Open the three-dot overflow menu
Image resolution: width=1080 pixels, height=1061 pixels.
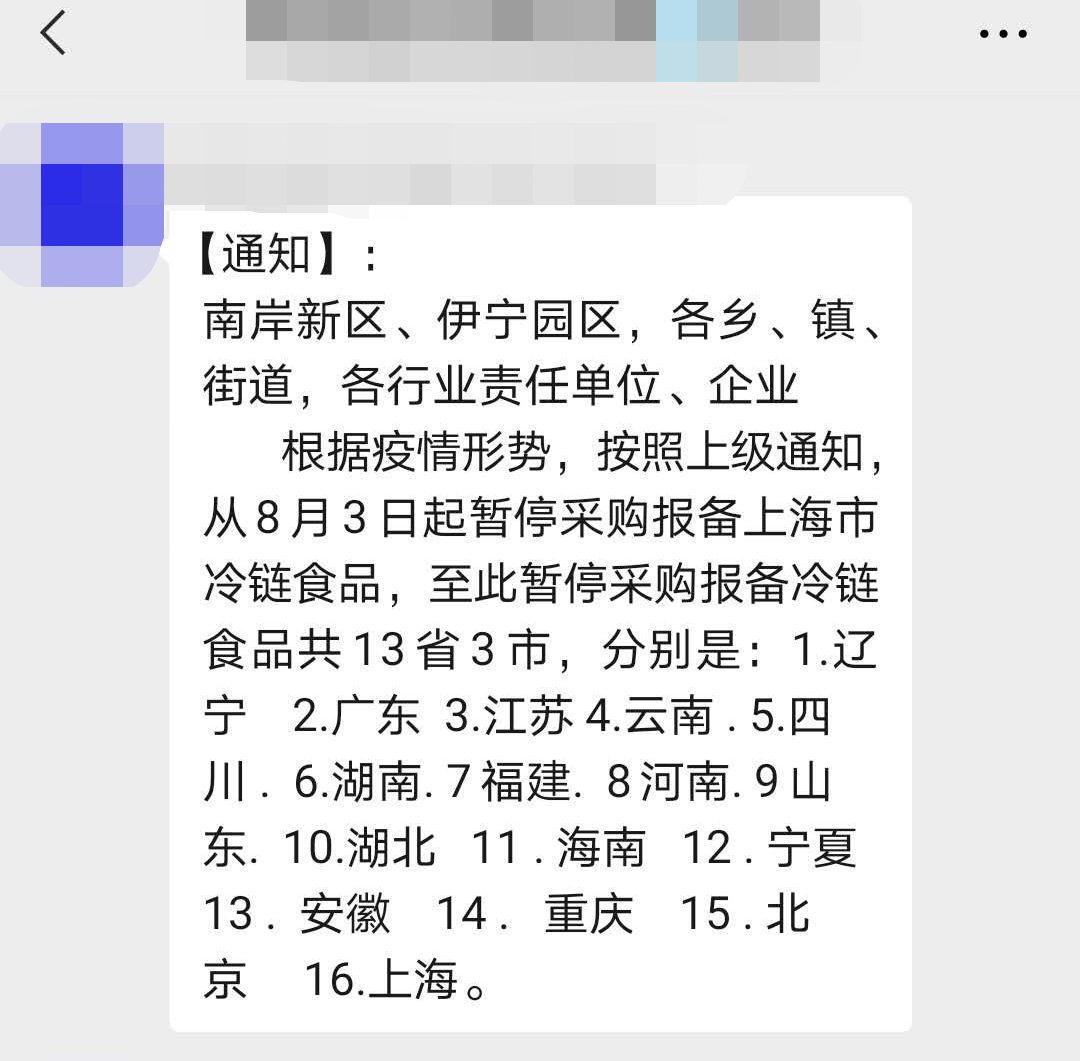click(1002, 34)
